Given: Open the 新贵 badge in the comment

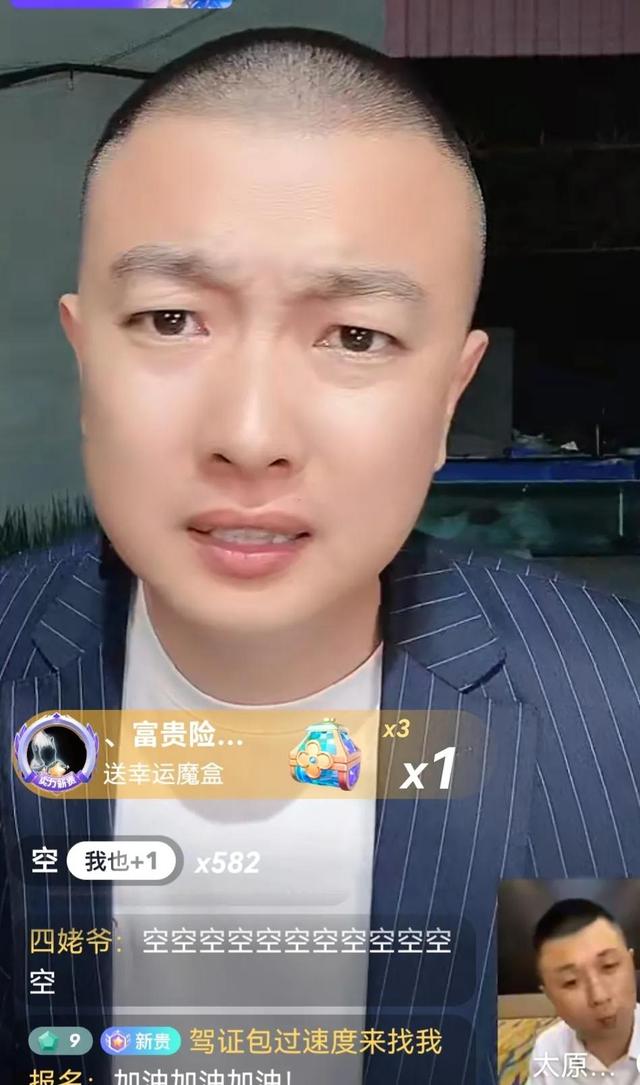Looking at the screenshot, I should coord(140,1041).
